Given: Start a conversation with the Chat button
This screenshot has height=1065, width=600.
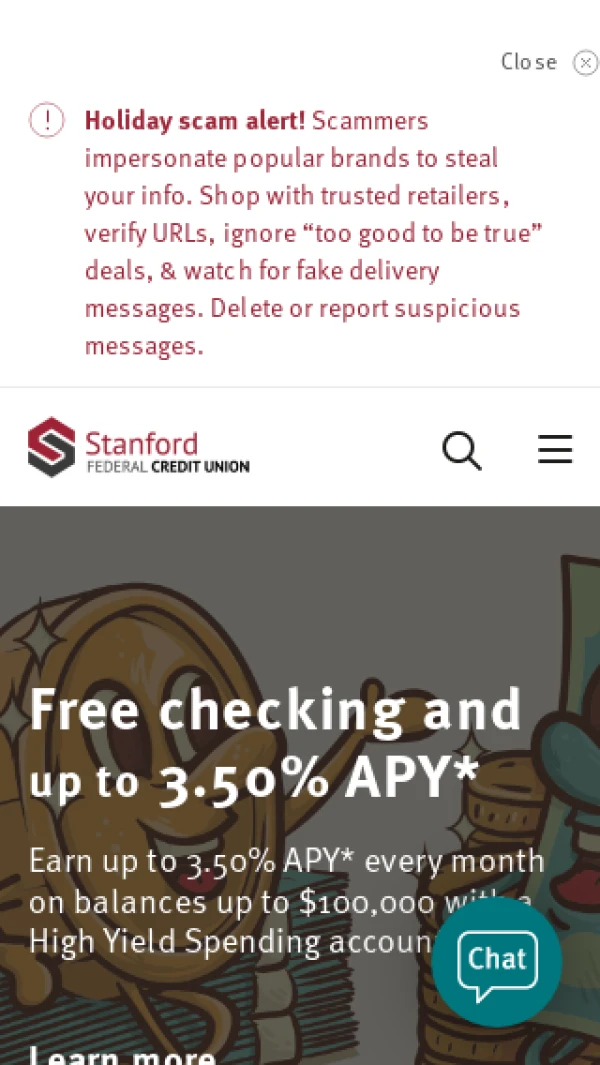Looking at the screenshot, I should tap(497, 961).
